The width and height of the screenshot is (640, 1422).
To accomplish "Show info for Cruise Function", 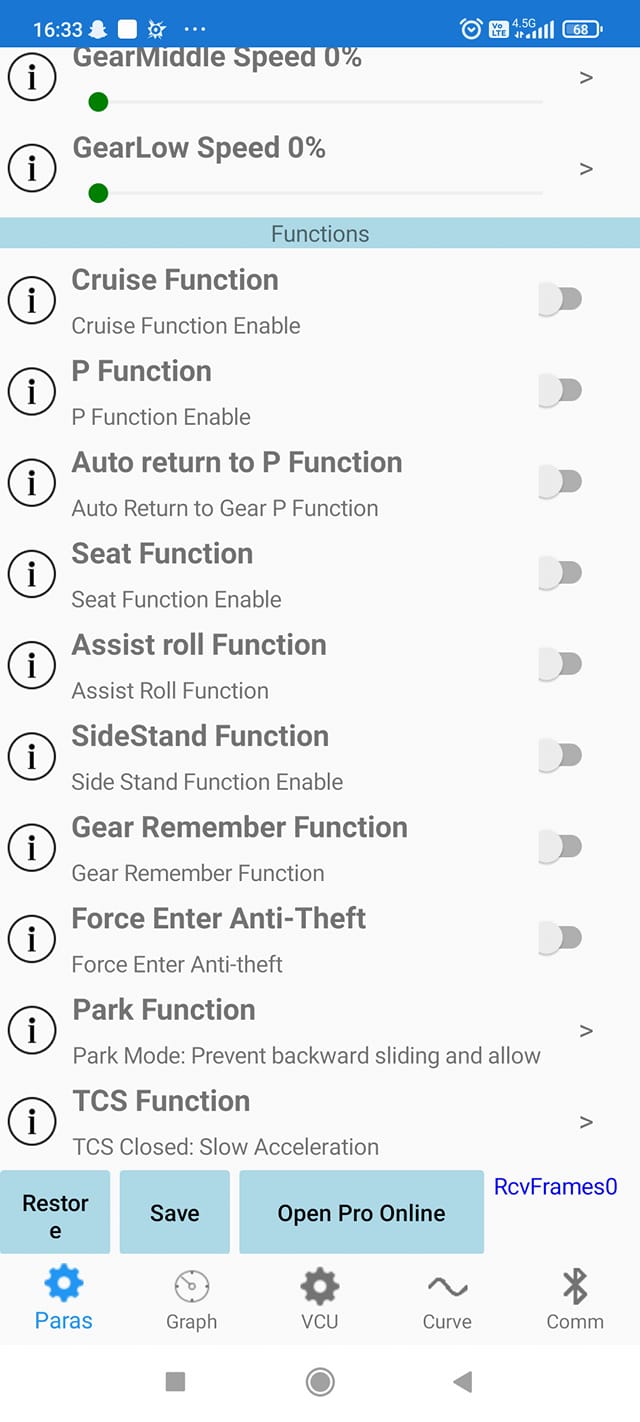I will pos(31,299).
